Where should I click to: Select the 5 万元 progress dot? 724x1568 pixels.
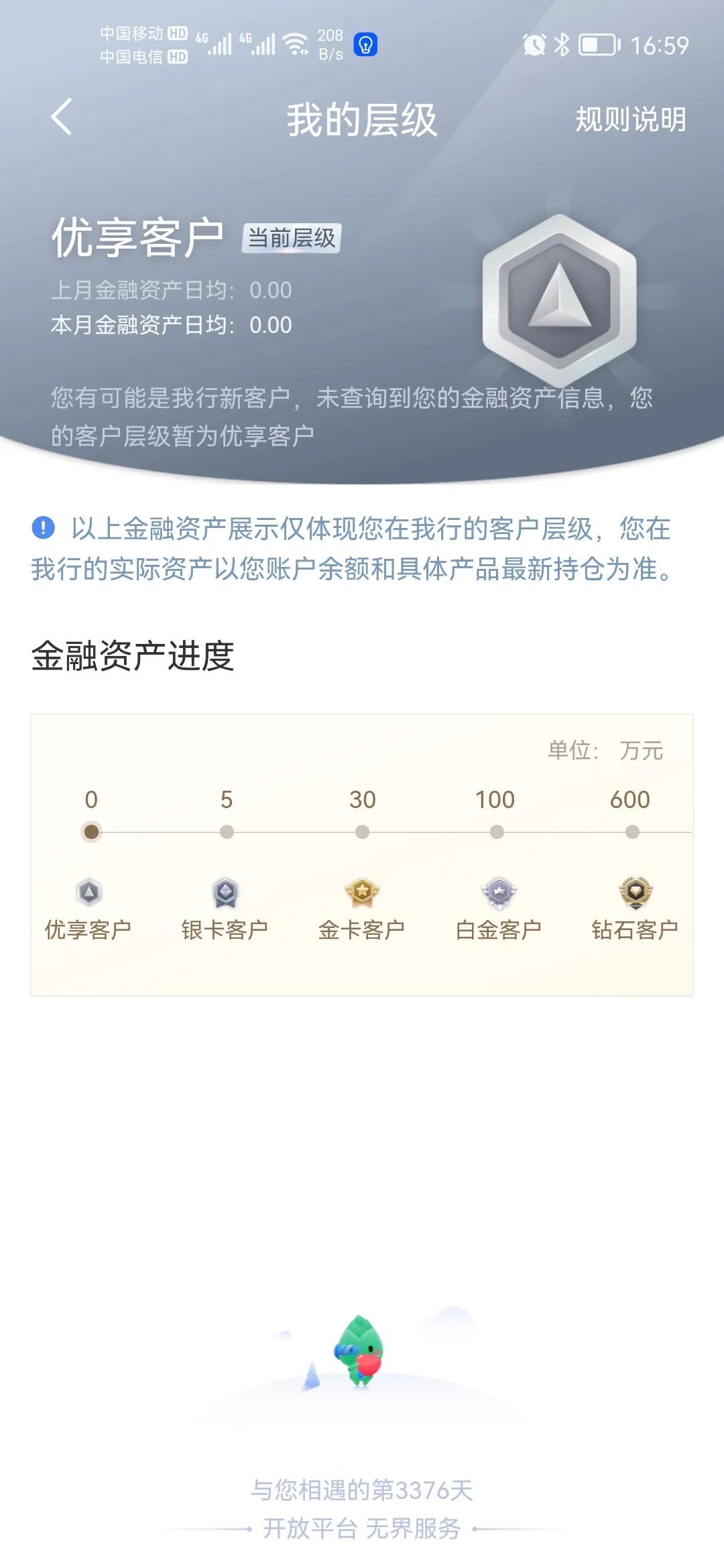click(225, 832)
